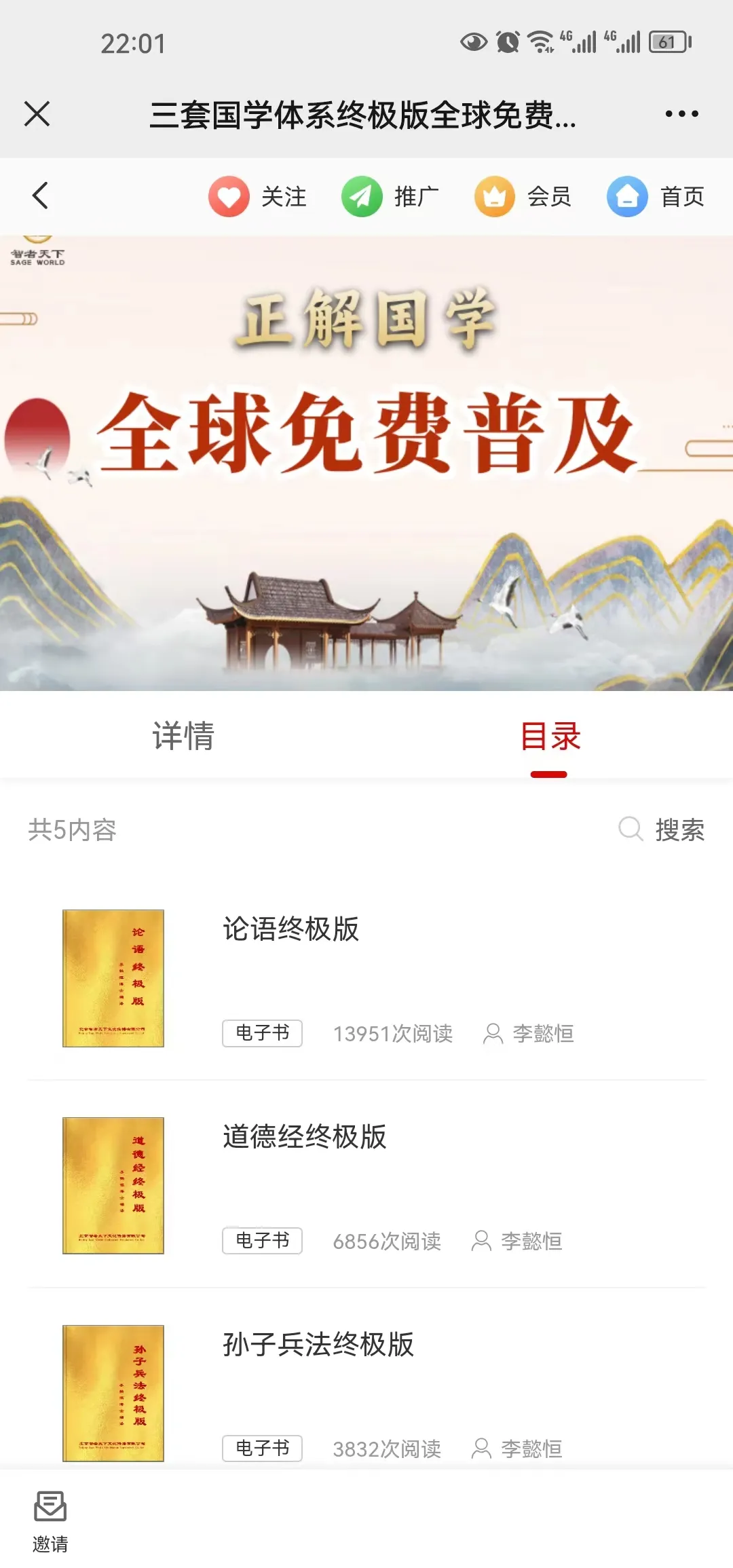Go back with the left arrow
Screen dimensions: 733x1568
tap(41, 196)
